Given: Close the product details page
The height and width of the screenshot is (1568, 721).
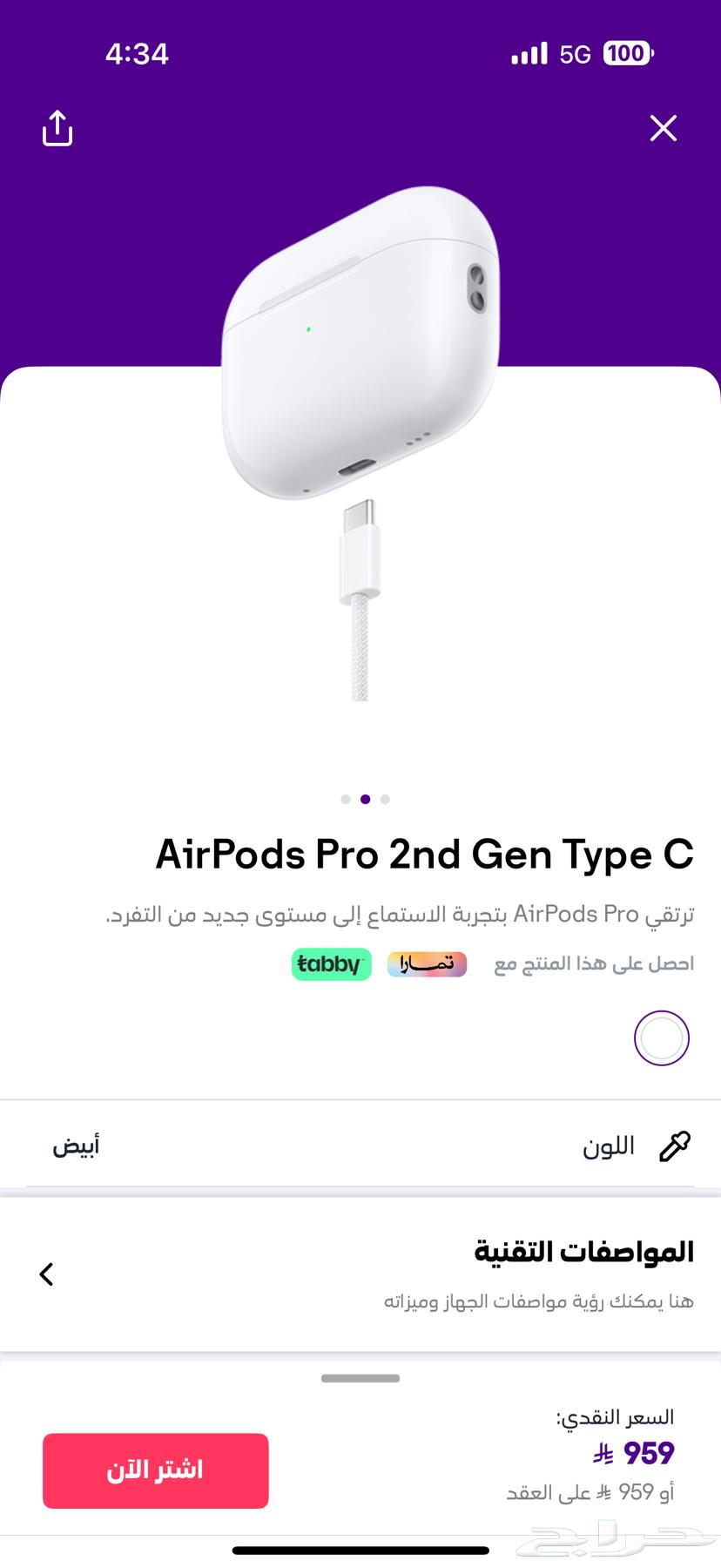Looking at the screenshot, I should coord(663,129).
